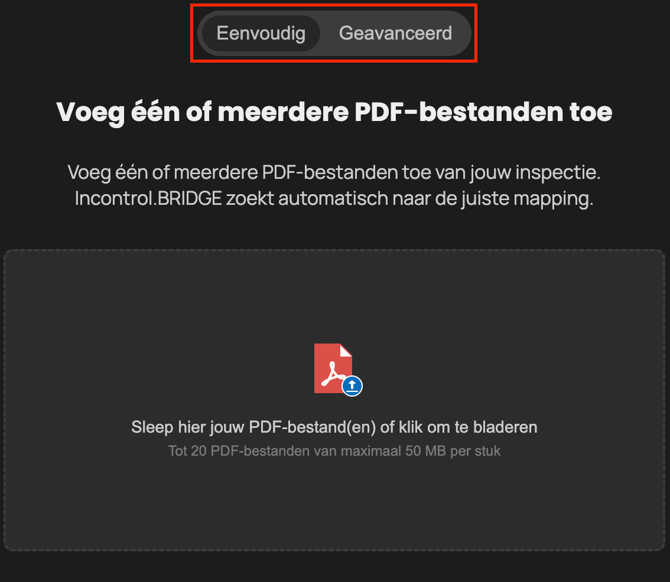Open the PDF upload drop zone
Screen dimensions: 670x582
coord(334,400)
